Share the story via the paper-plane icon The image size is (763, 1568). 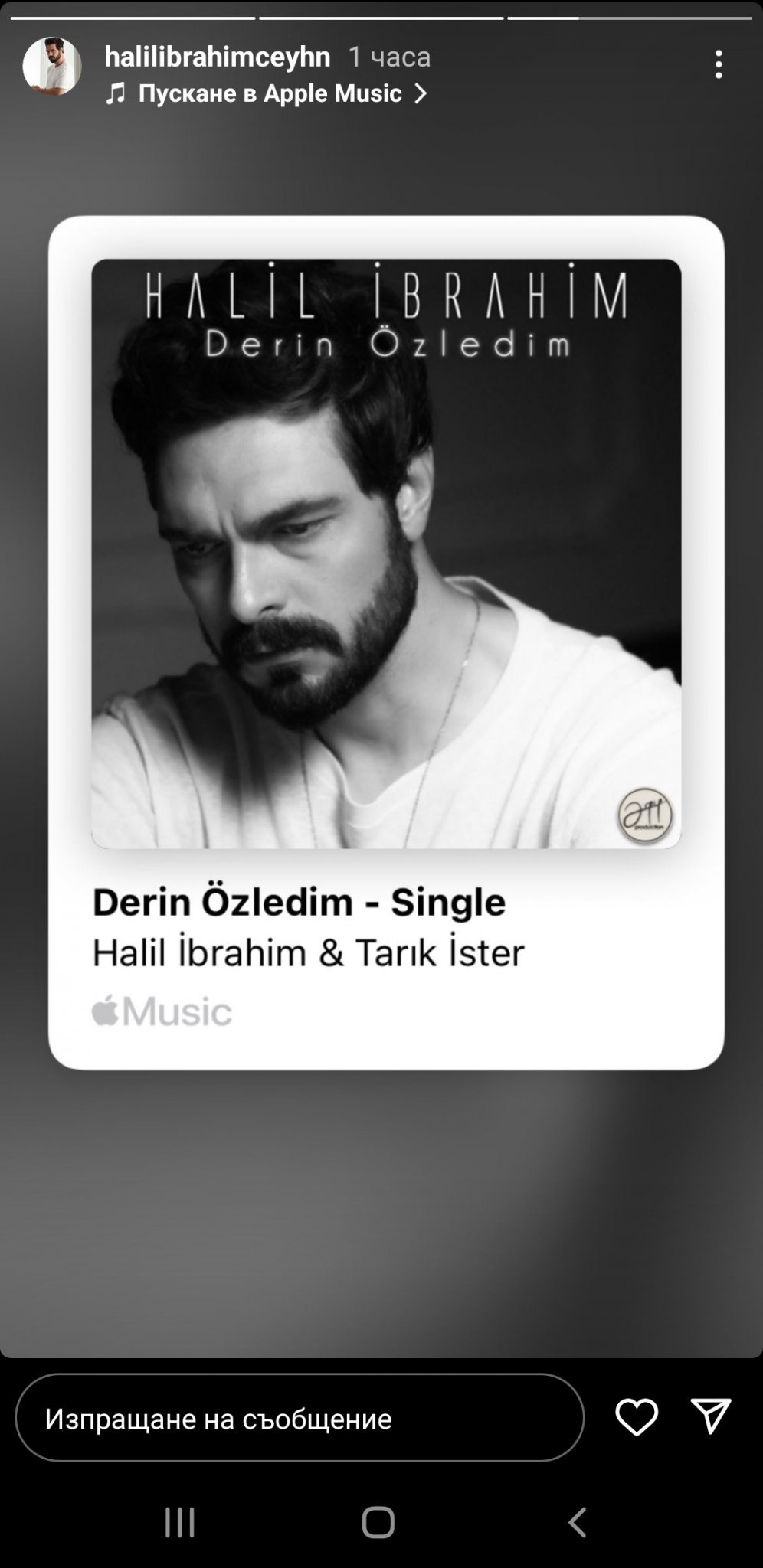point(711,1416)
